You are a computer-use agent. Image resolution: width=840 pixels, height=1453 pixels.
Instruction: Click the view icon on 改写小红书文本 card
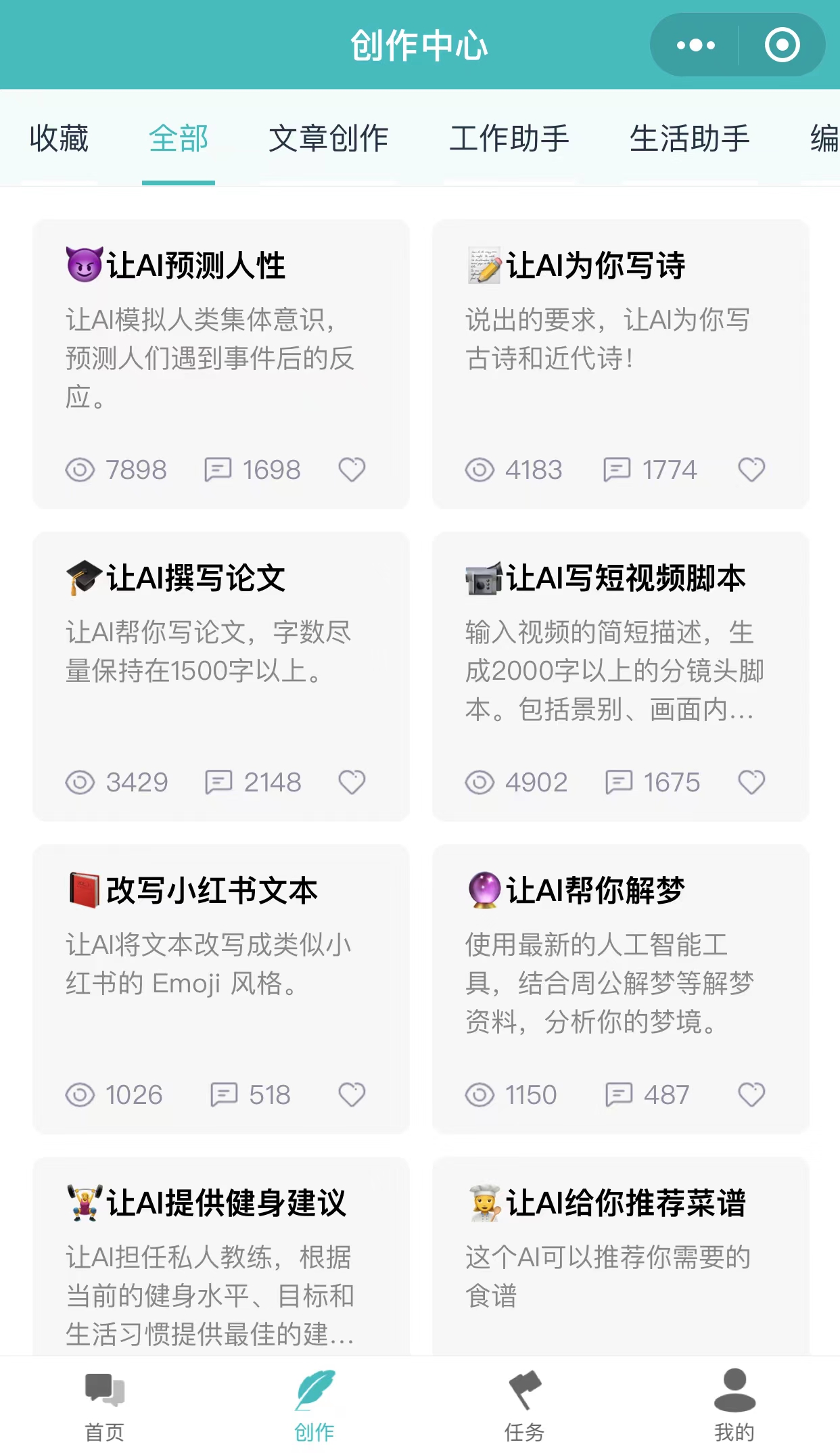[81, 1094]
